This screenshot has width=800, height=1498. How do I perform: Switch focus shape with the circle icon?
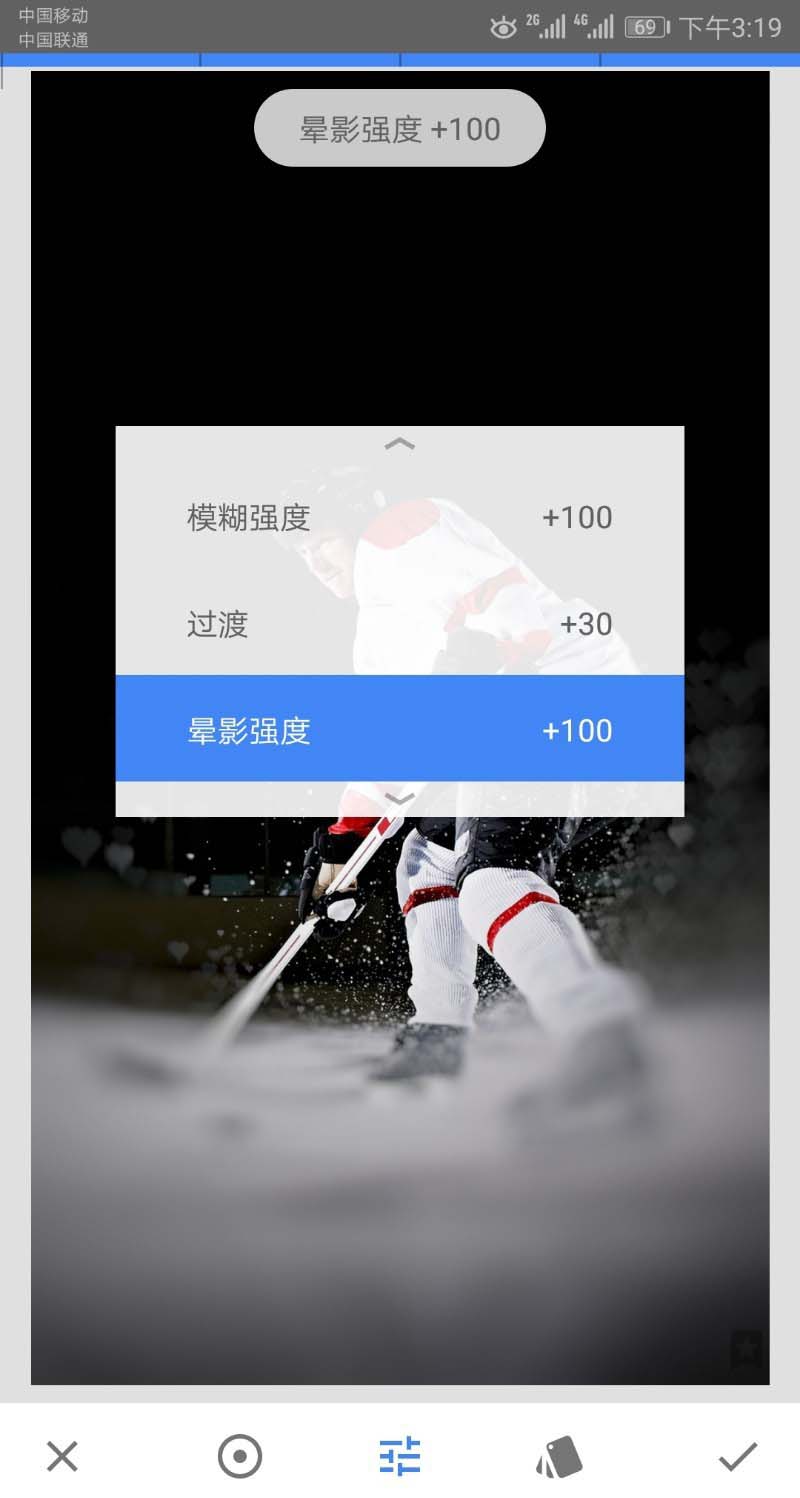[x=240, y=1456]
